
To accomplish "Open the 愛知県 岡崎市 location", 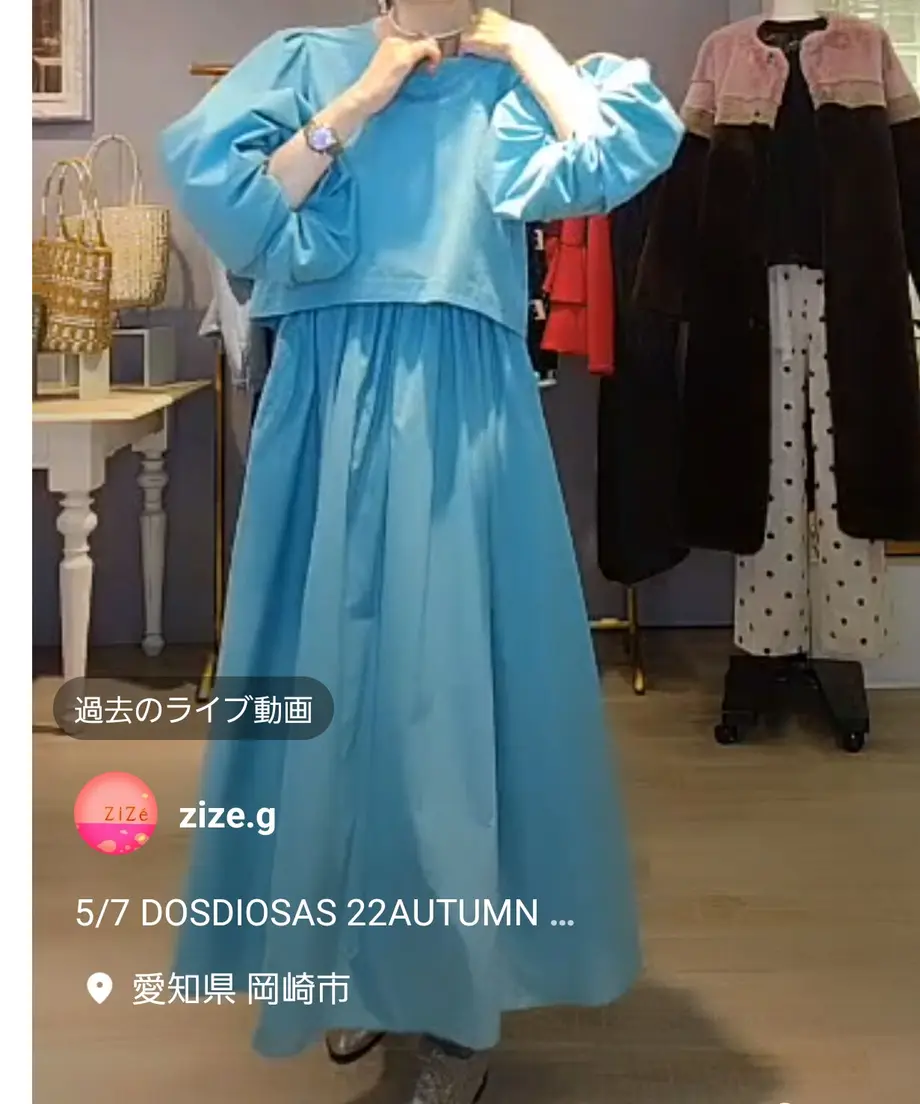I will tap(240, 989).
